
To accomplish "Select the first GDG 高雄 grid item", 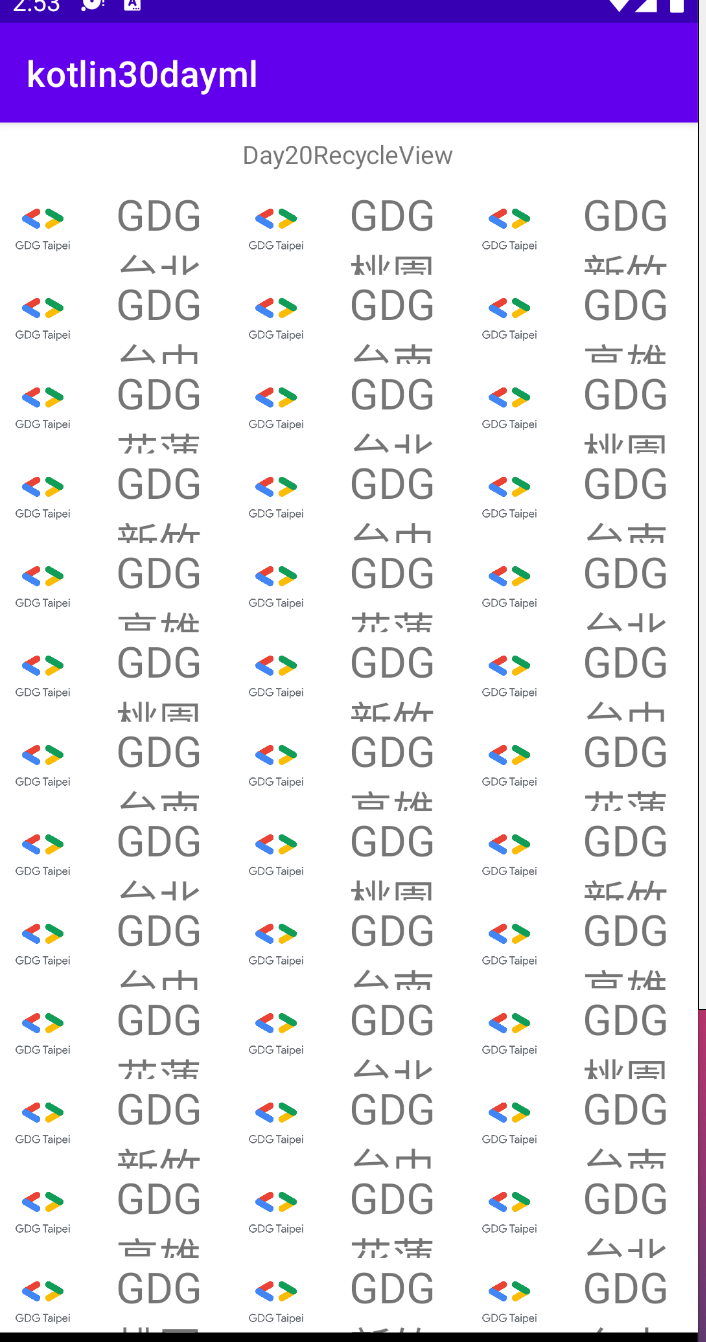I will (x=581, y=321).
